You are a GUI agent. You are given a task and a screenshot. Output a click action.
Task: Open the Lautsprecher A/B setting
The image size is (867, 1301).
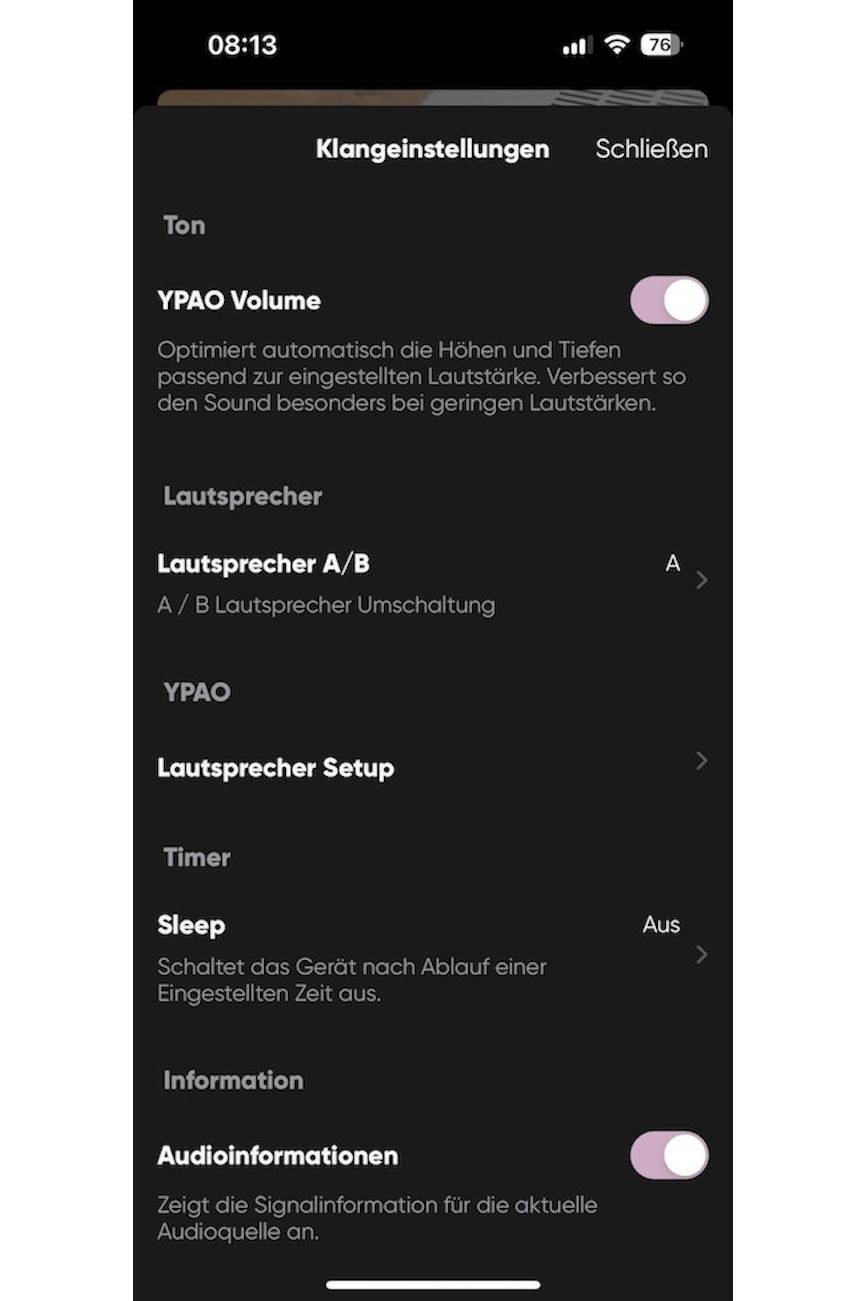pos(432,580)
